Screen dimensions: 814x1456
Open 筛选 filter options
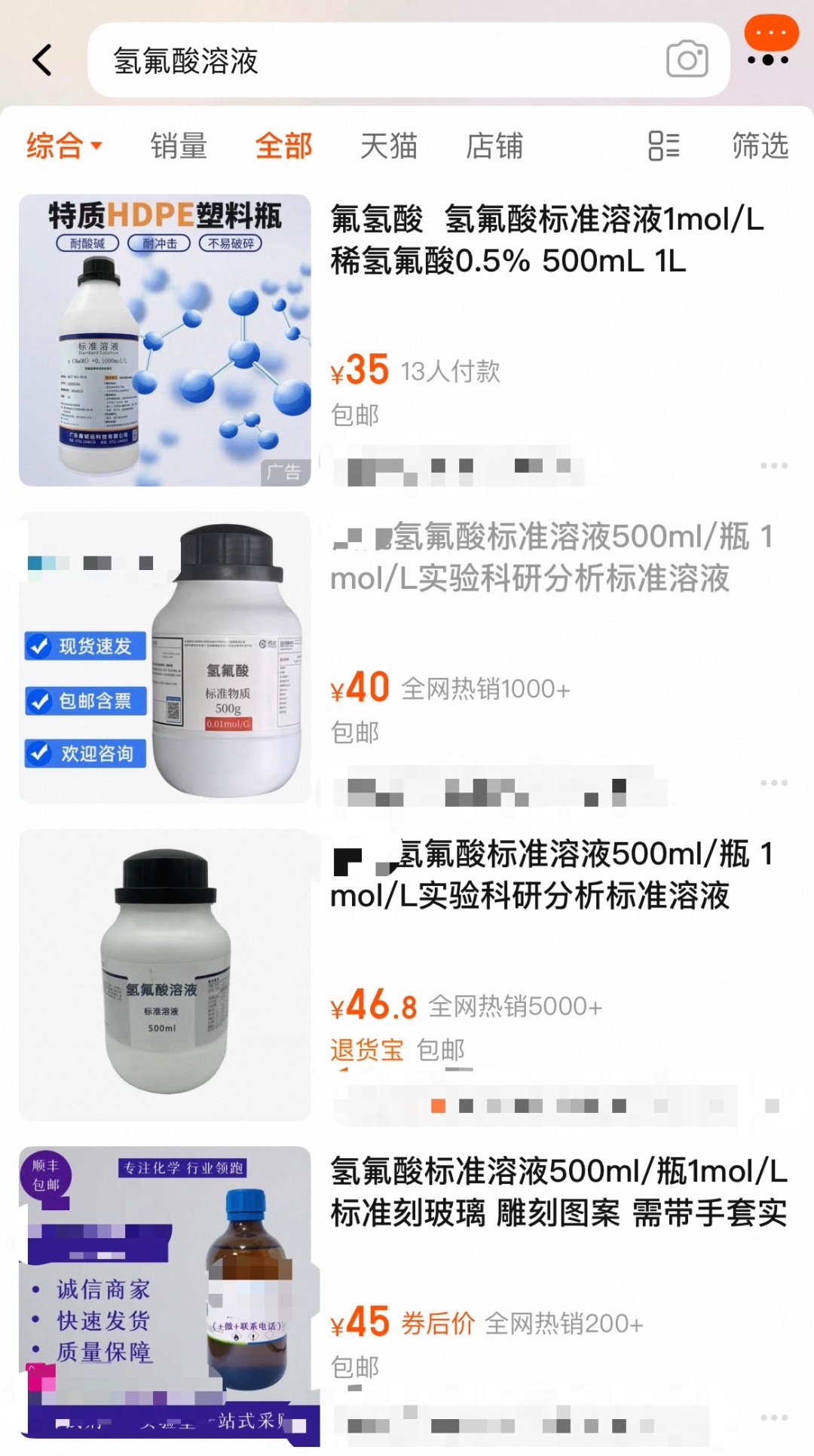[x=761, y=146]
